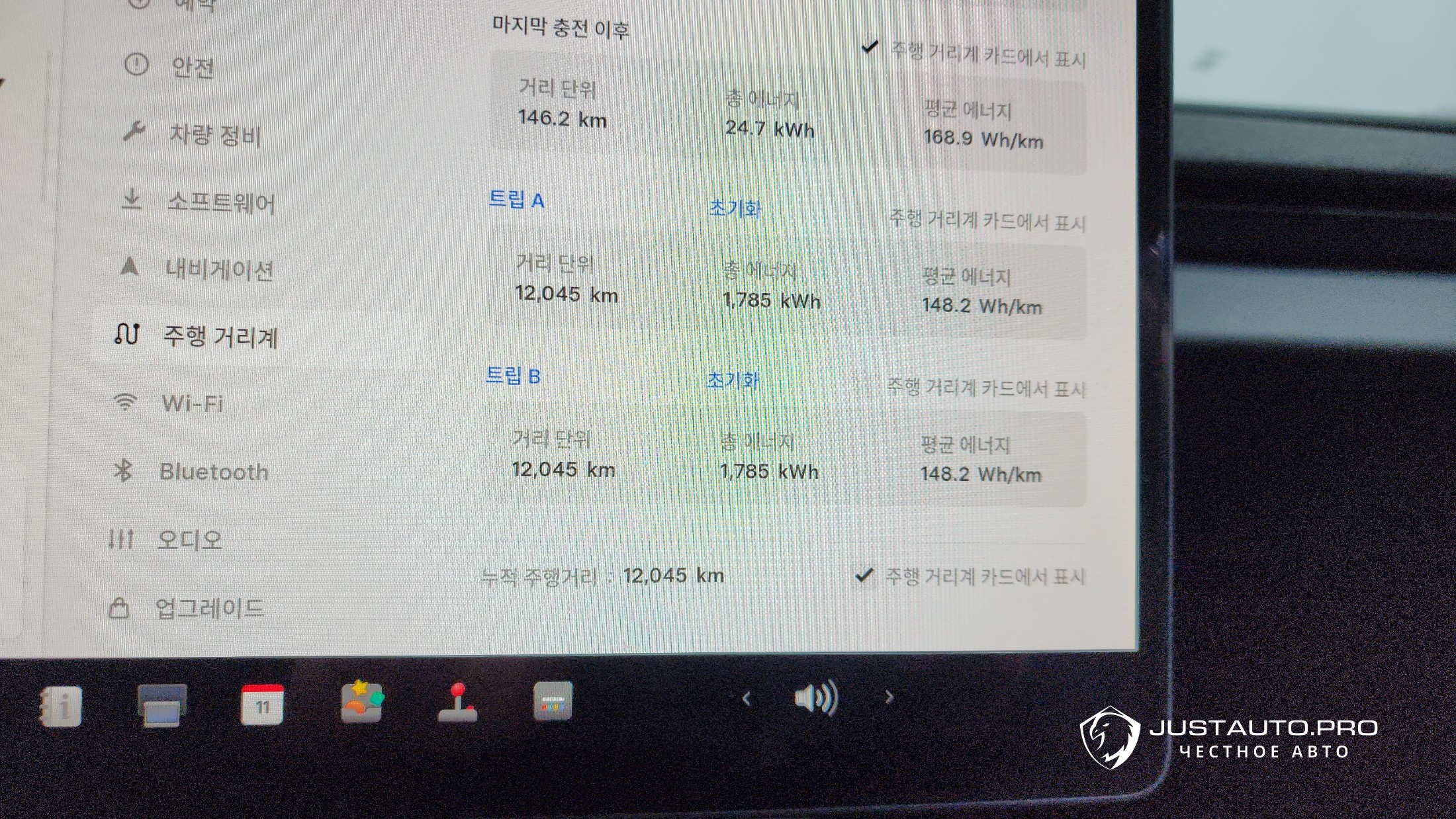Open 오디오 settings
This screenshot has width=1456, height=819.
pos(189,540)
